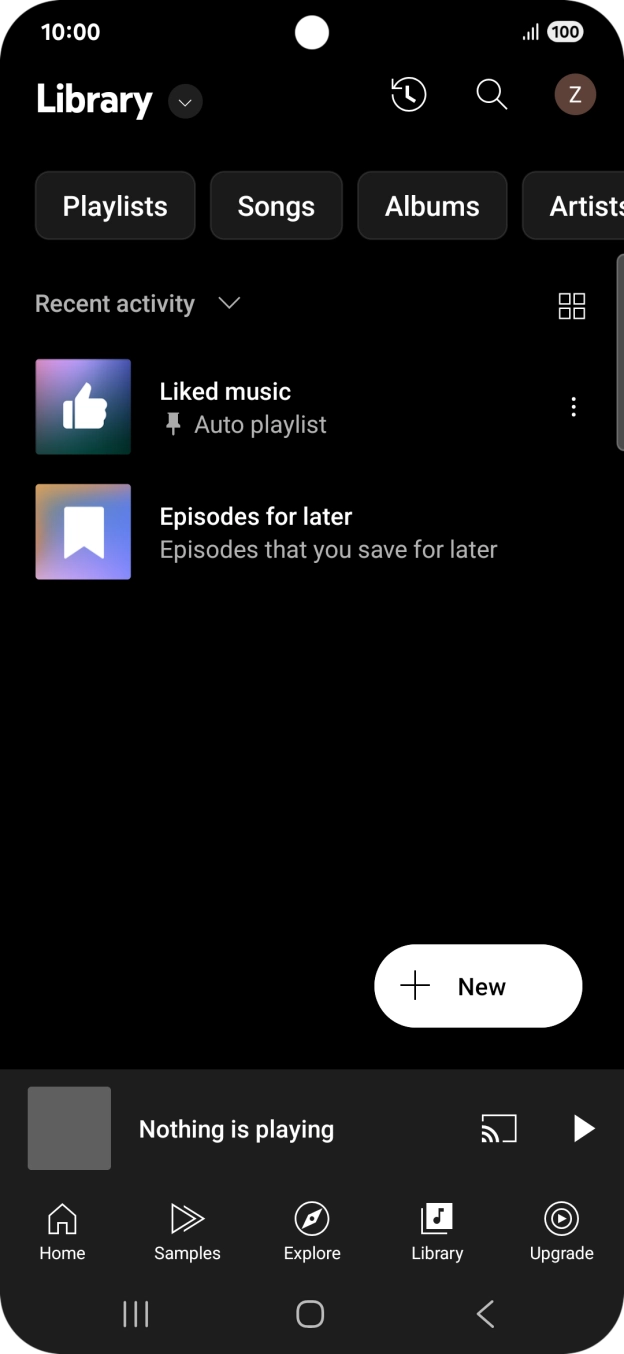Open the account profile avatar
The width and height of the screenshot is (624, 1354).
[x=575, y=96]
